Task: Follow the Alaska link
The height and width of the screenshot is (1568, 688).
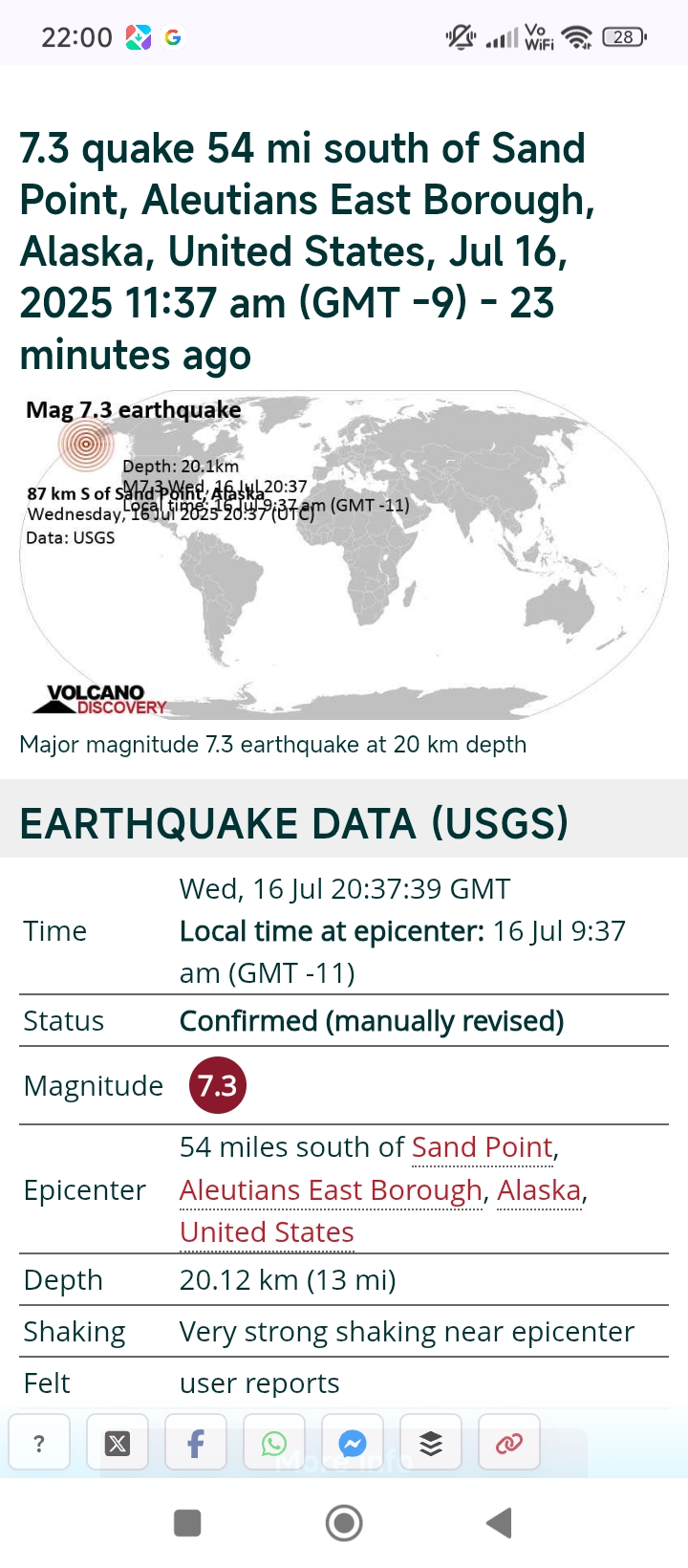Action: [x=539, y=1189]
